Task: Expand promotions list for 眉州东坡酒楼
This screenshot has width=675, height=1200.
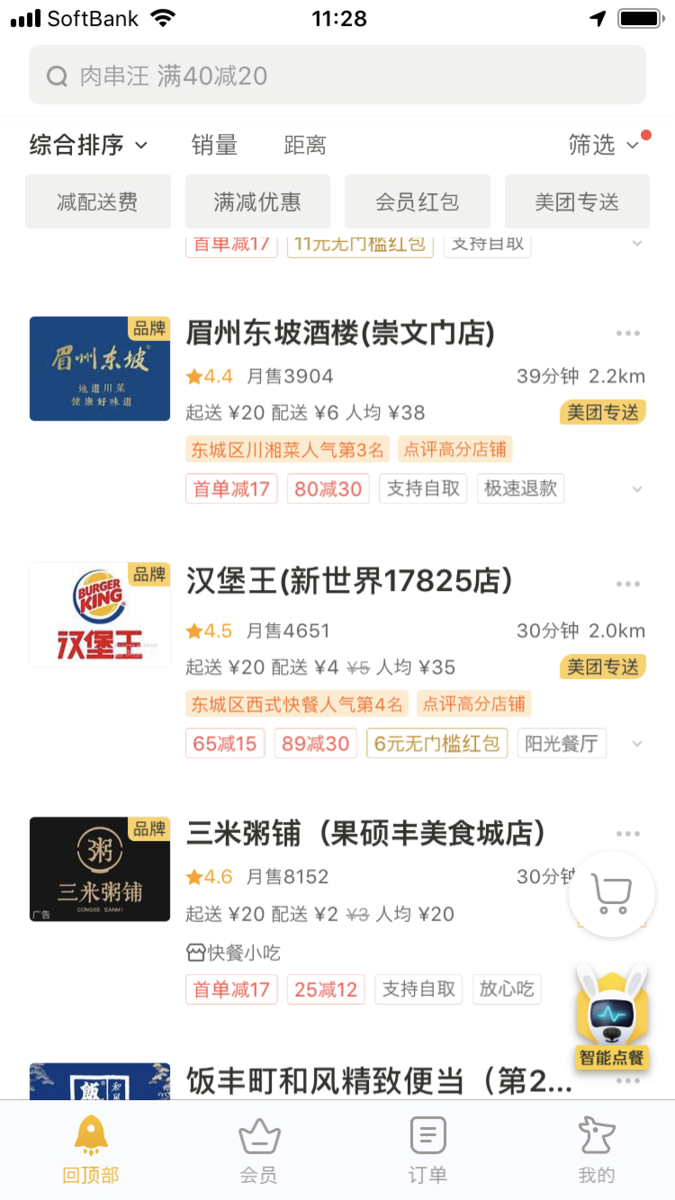Action: 637,489
